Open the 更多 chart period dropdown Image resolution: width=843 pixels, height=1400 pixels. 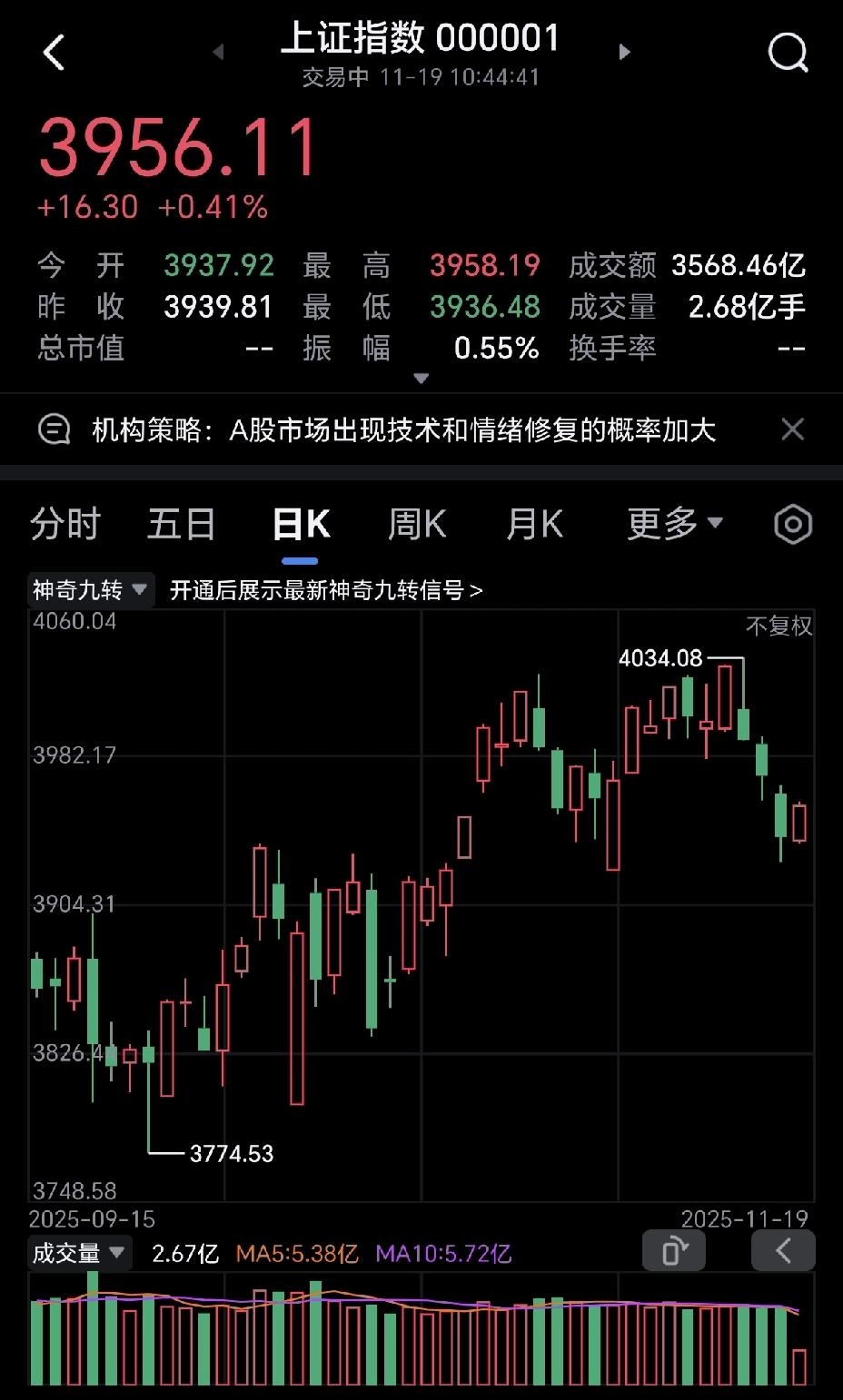tap(673, 524)
